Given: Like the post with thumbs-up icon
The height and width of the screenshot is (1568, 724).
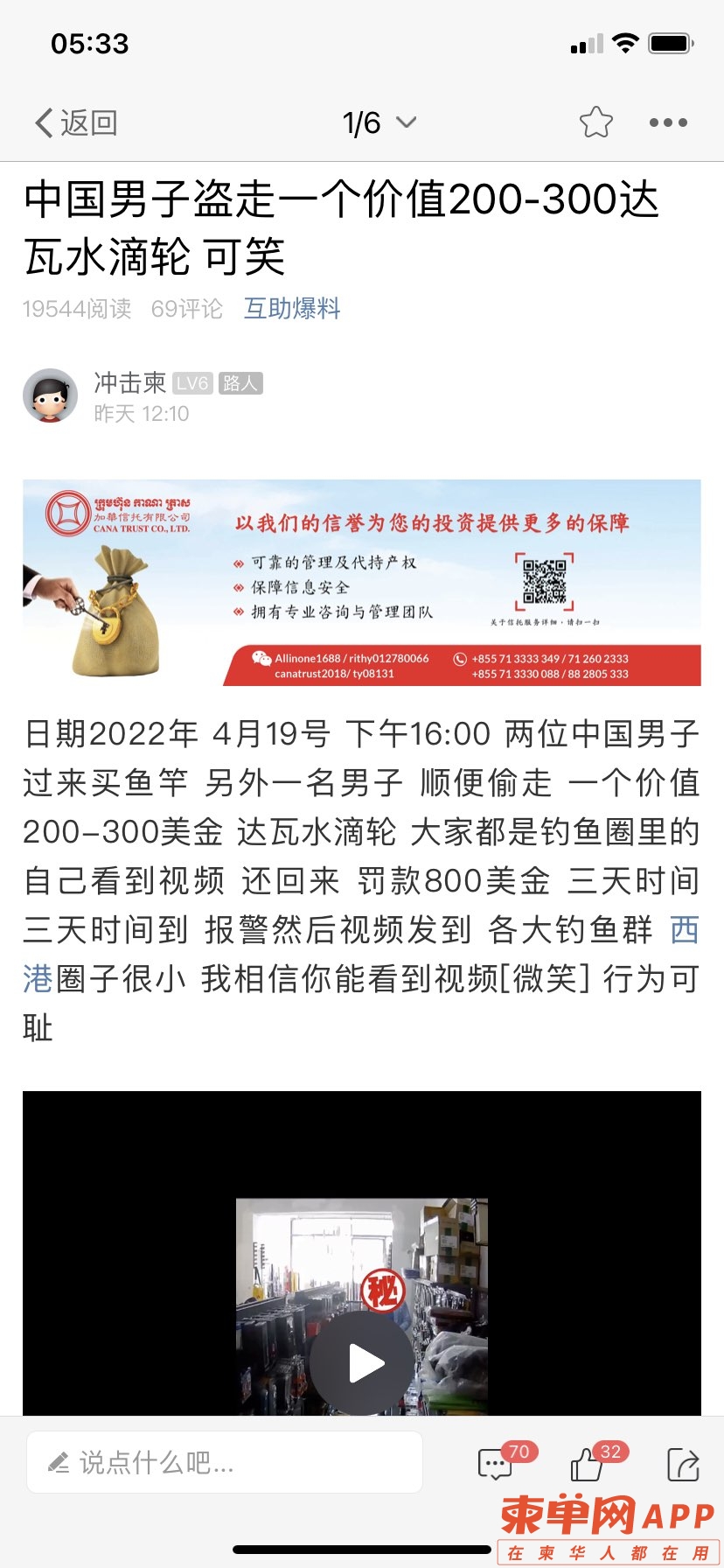Looking at the screenshot, I should [x=588, y=1464].
